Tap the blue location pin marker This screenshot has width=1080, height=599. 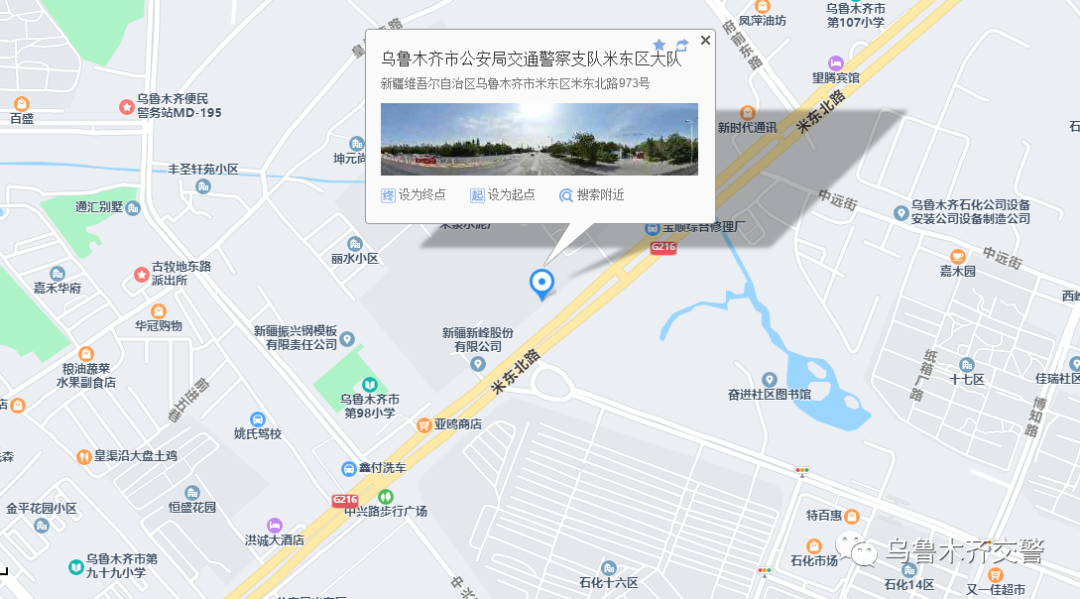pyautogui.click(x=541, y=282)
